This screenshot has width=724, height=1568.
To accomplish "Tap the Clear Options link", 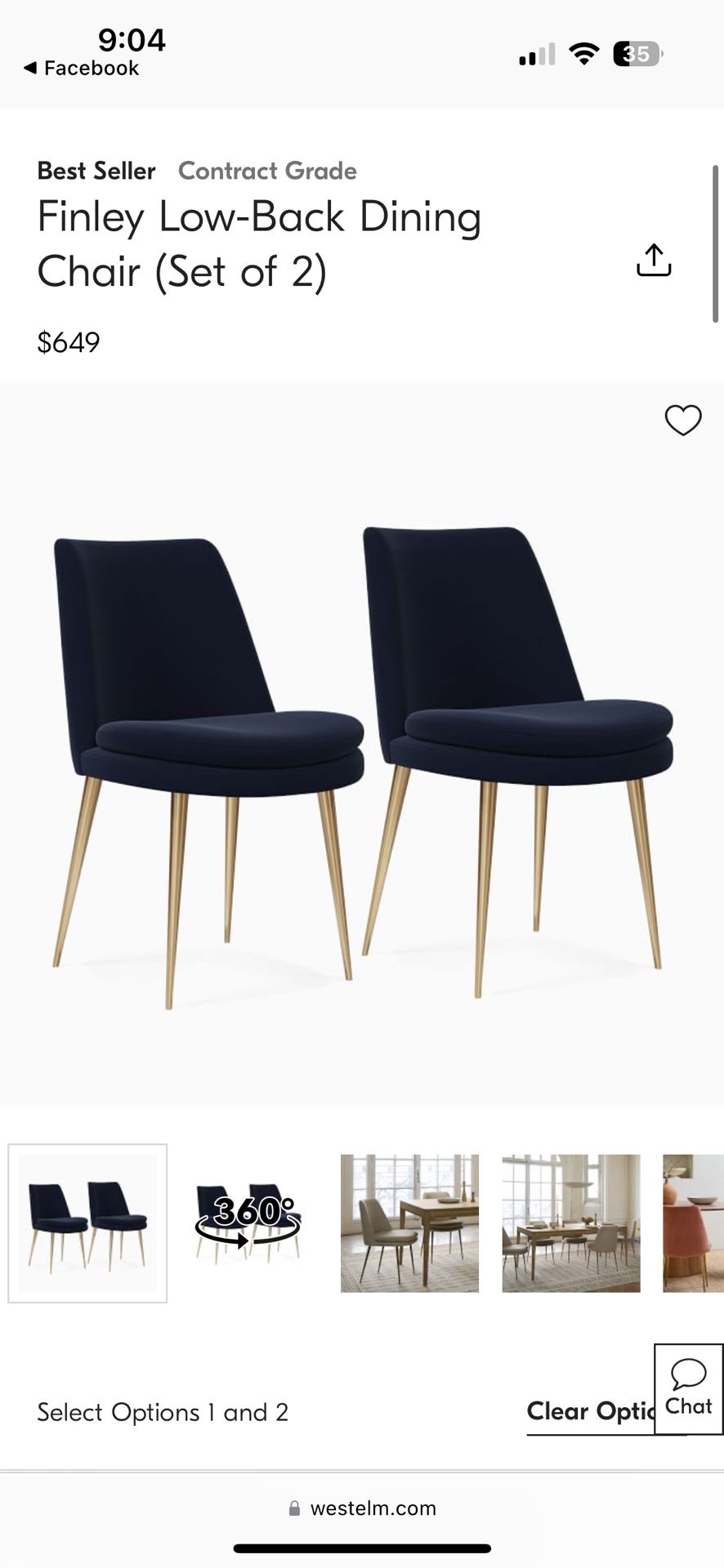I will click(x=590, y=1411).
